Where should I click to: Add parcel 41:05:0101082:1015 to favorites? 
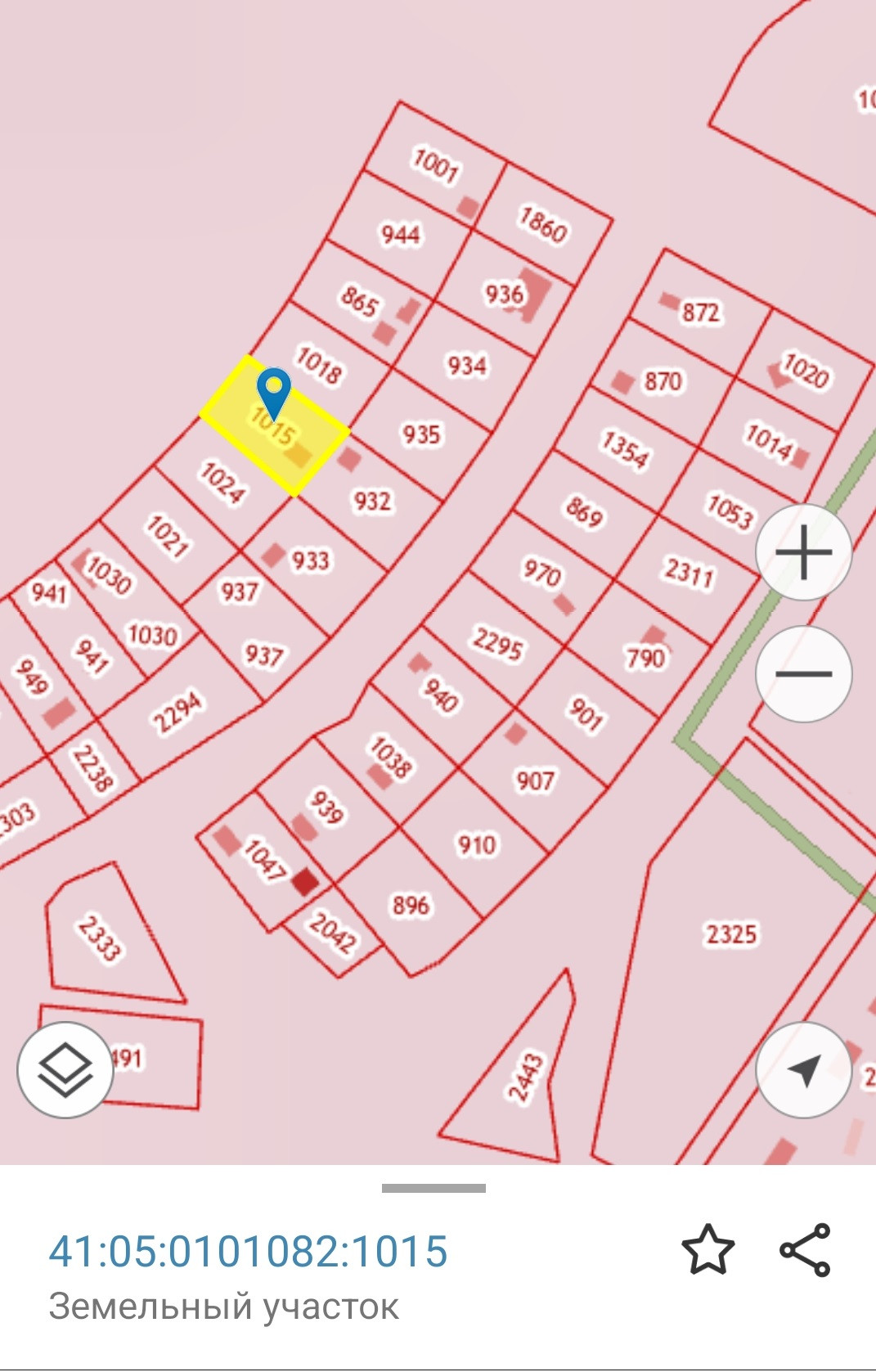(708, 1249)
